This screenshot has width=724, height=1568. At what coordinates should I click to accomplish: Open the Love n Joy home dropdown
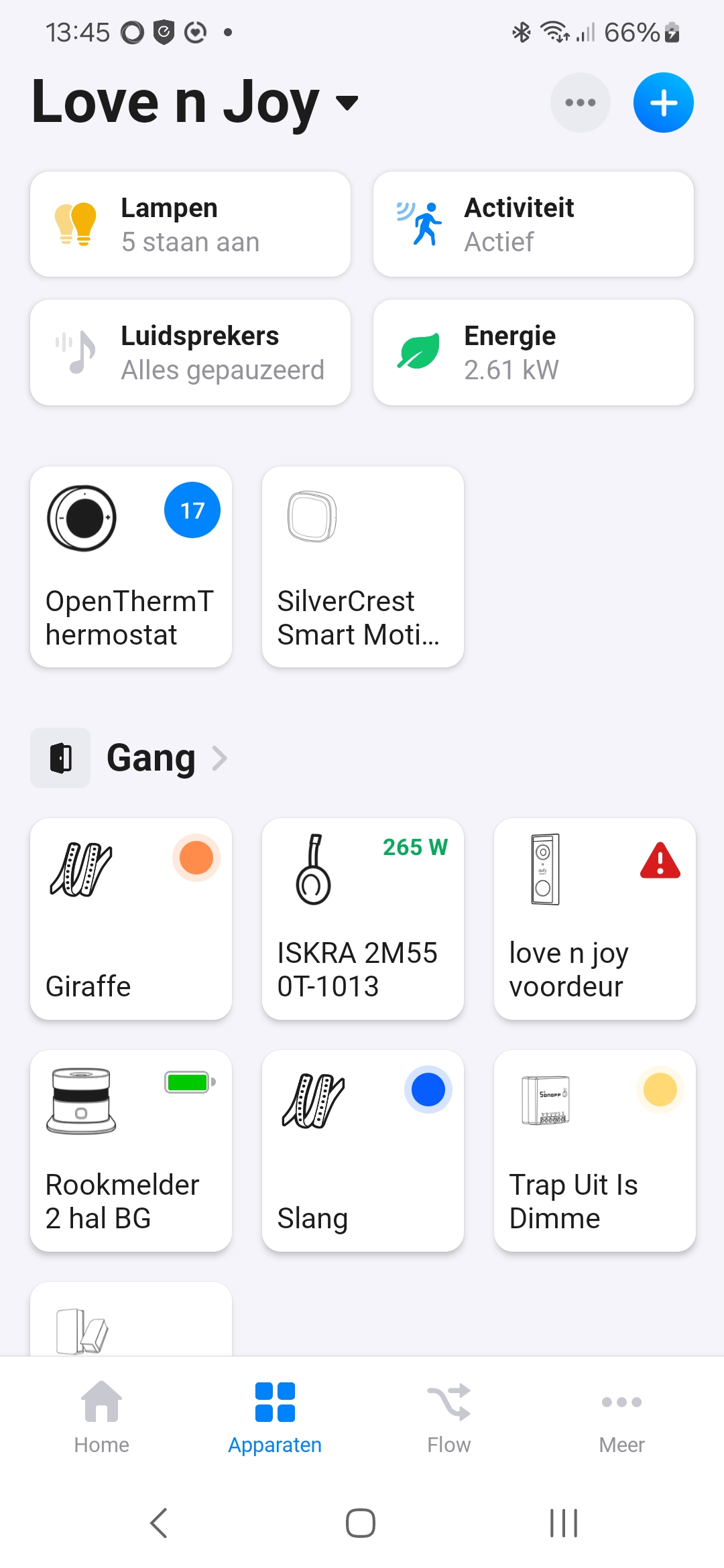click(194, 103)
